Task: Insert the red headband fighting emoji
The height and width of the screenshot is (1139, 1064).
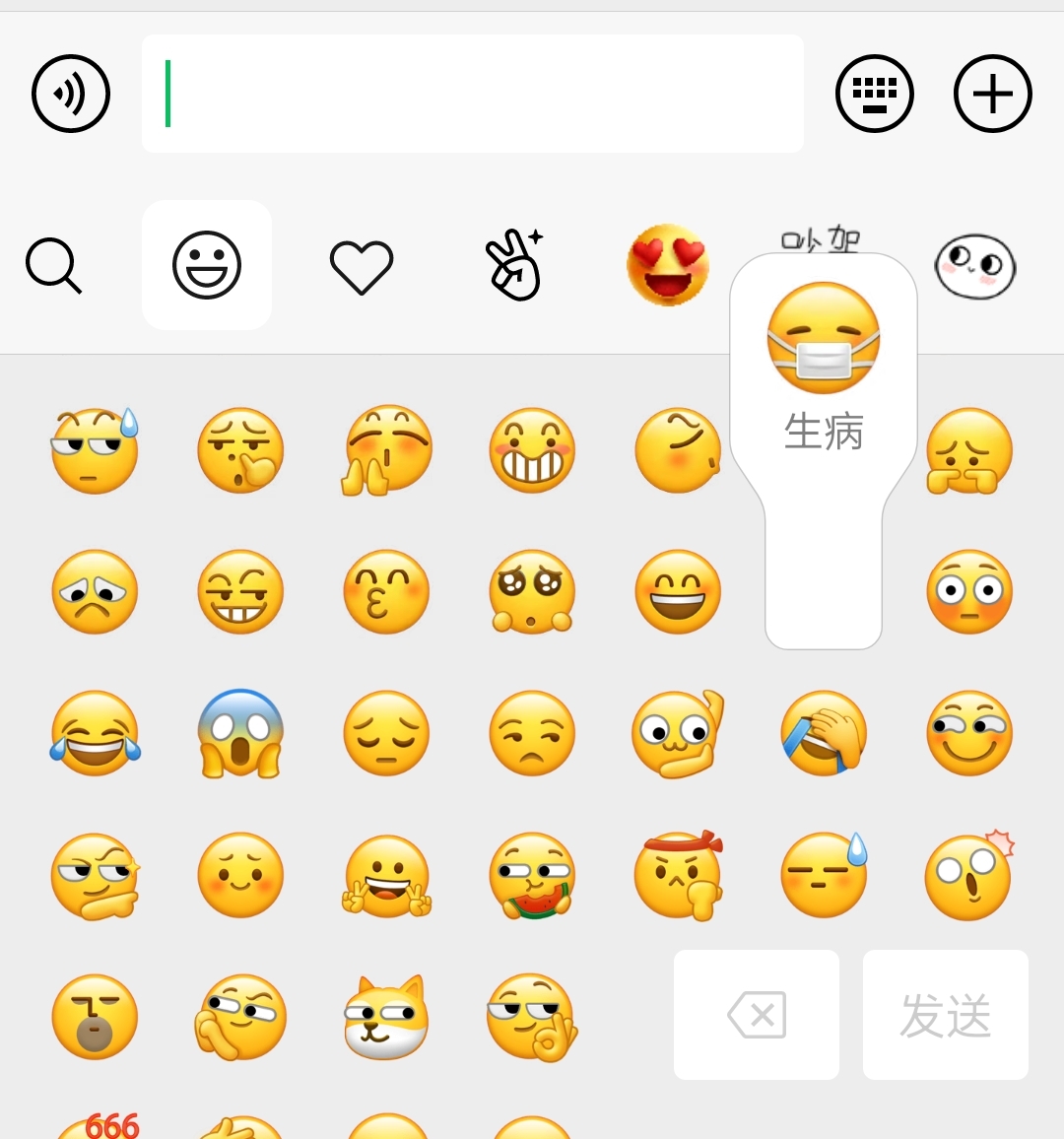Action: (x=678, y=876)
